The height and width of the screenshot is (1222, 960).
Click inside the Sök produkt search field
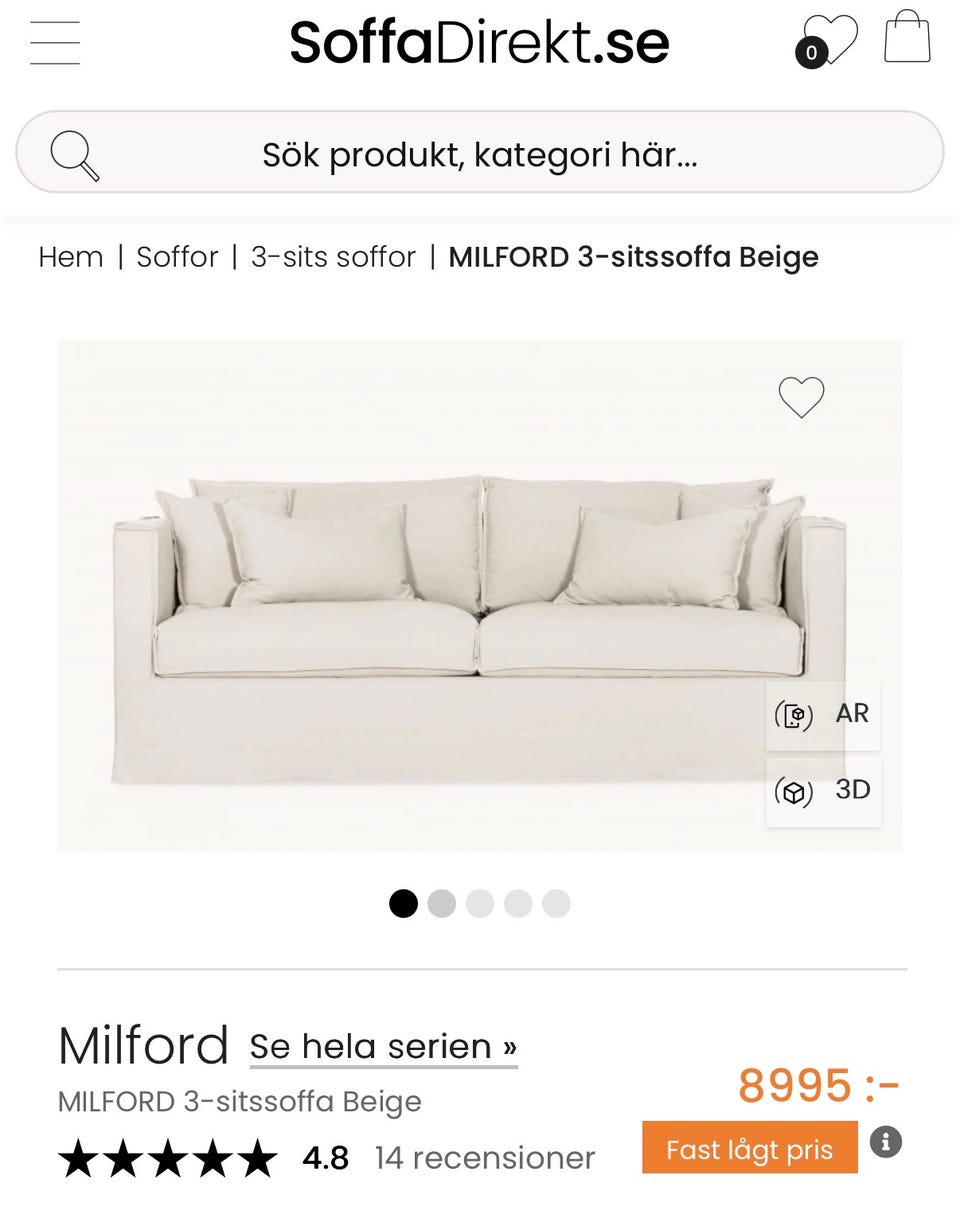(x=480, y=154)
